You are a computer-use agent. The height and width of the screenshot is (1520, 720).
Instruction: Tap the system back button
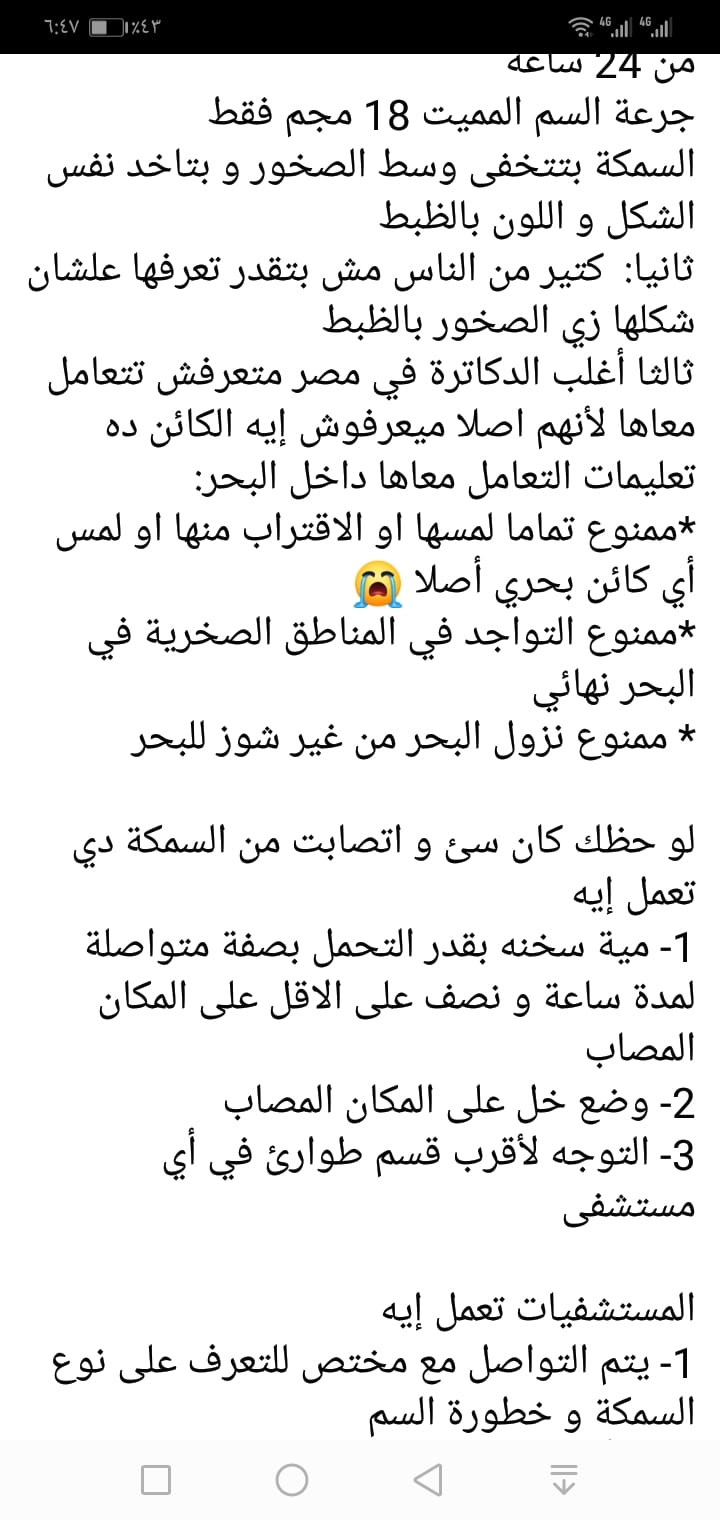pos(427,1479)
